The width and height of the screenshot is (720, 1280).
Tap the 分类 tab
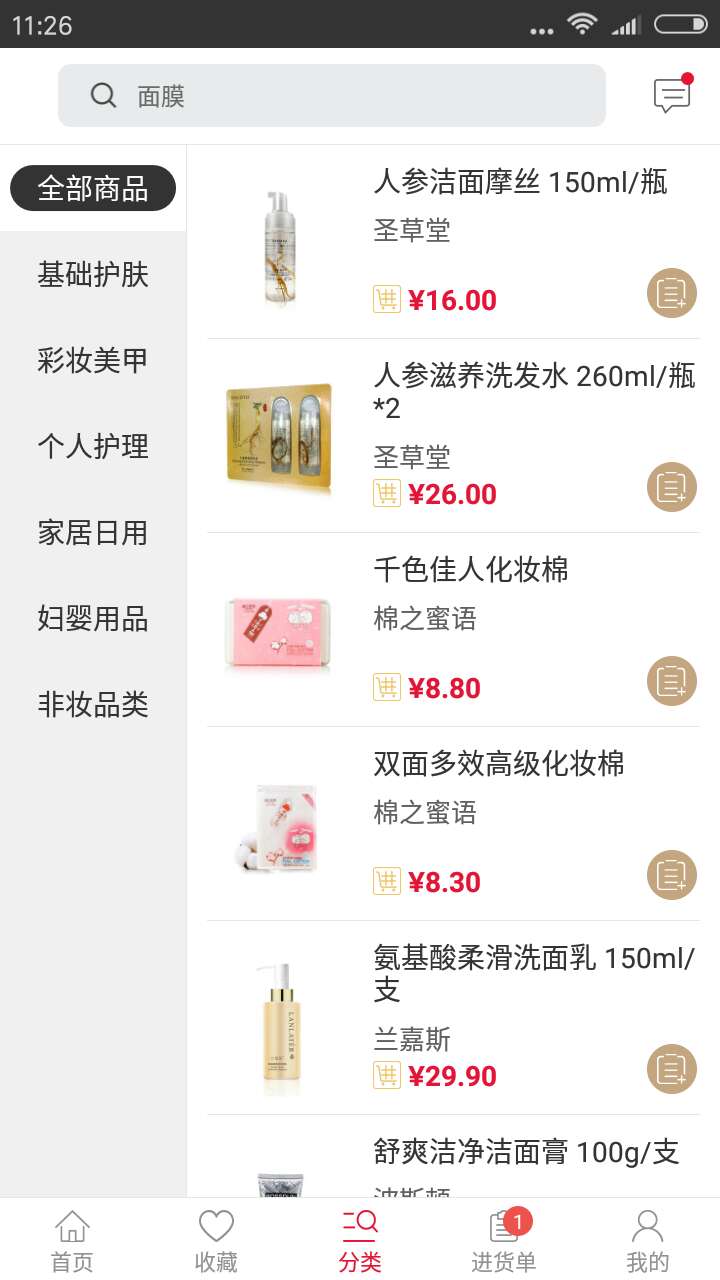tap(360, 1240)
